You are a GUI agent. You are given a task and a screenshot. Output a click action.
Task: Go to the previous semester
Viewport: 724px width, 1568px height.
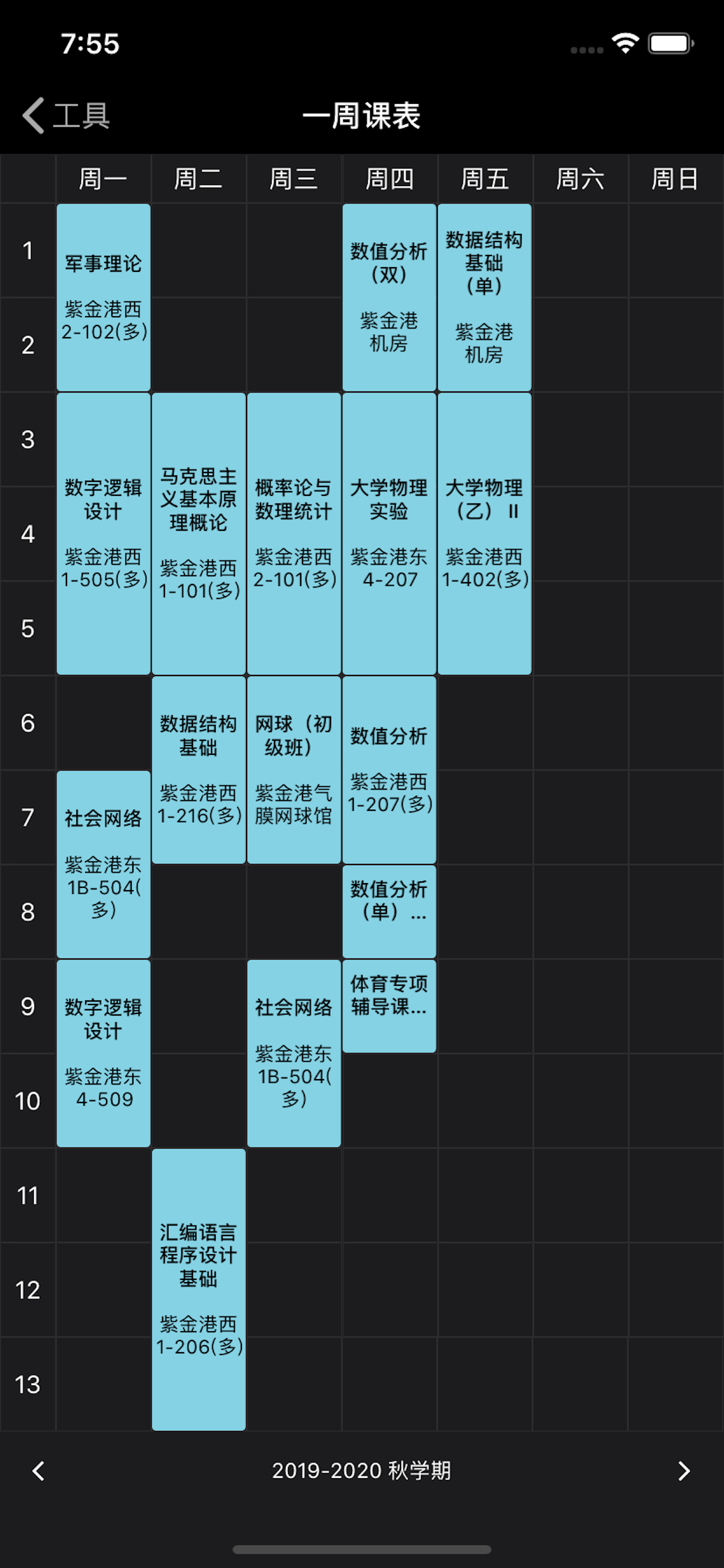coord(38,1471)
